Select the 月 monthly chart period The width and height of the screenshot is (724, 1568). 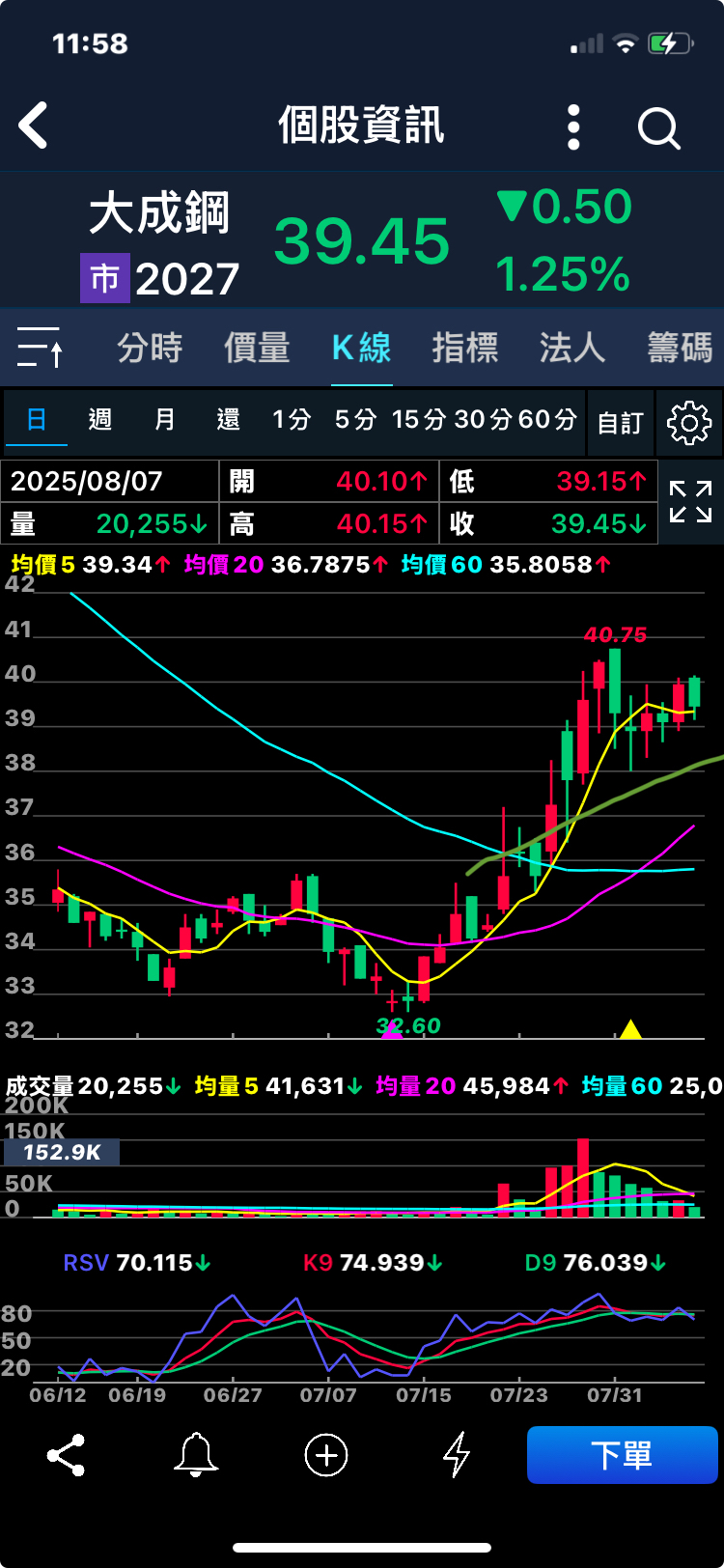165,420
